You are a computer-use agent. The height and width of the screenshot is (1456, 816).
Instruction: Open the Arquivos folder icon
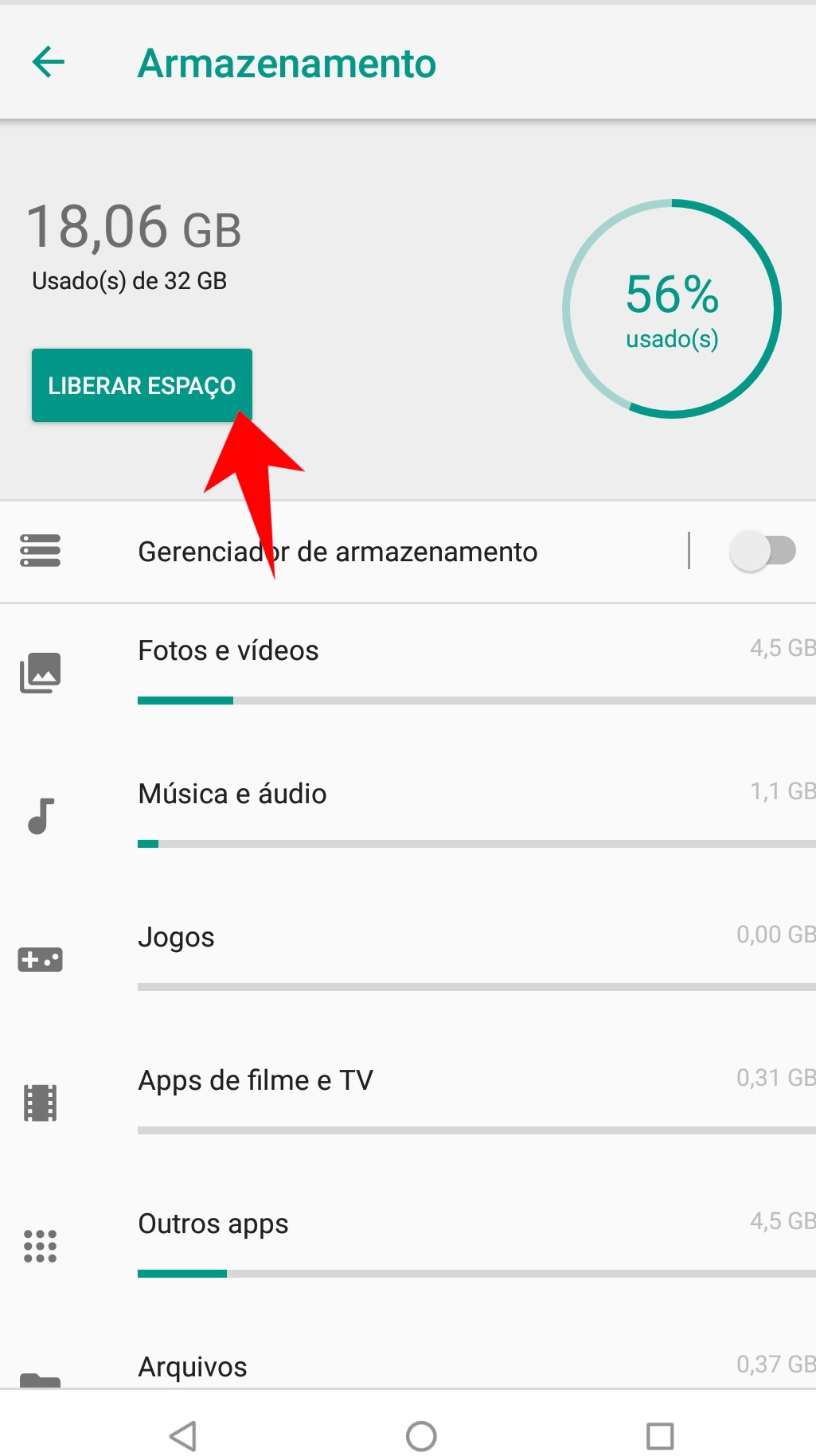(x=41, y=1387)
